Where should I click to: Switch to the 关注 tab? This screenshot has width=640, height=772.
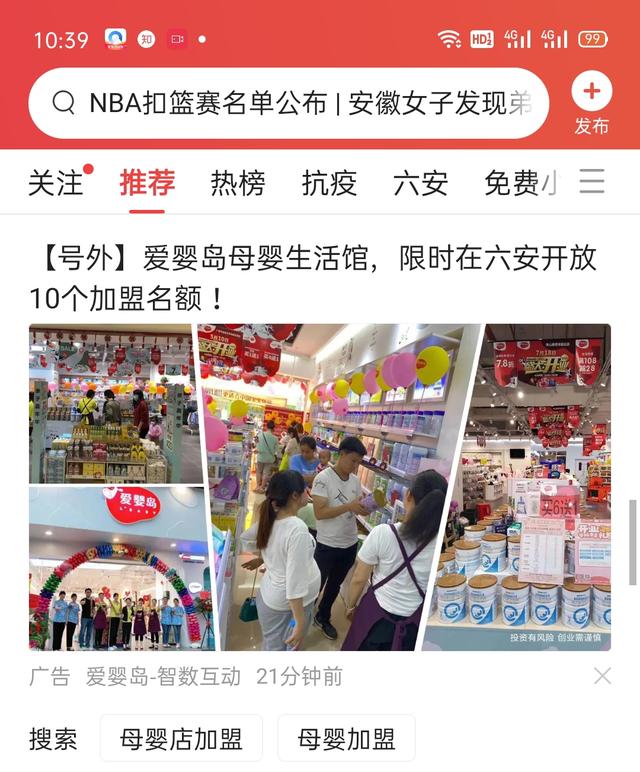coord(56,183)
